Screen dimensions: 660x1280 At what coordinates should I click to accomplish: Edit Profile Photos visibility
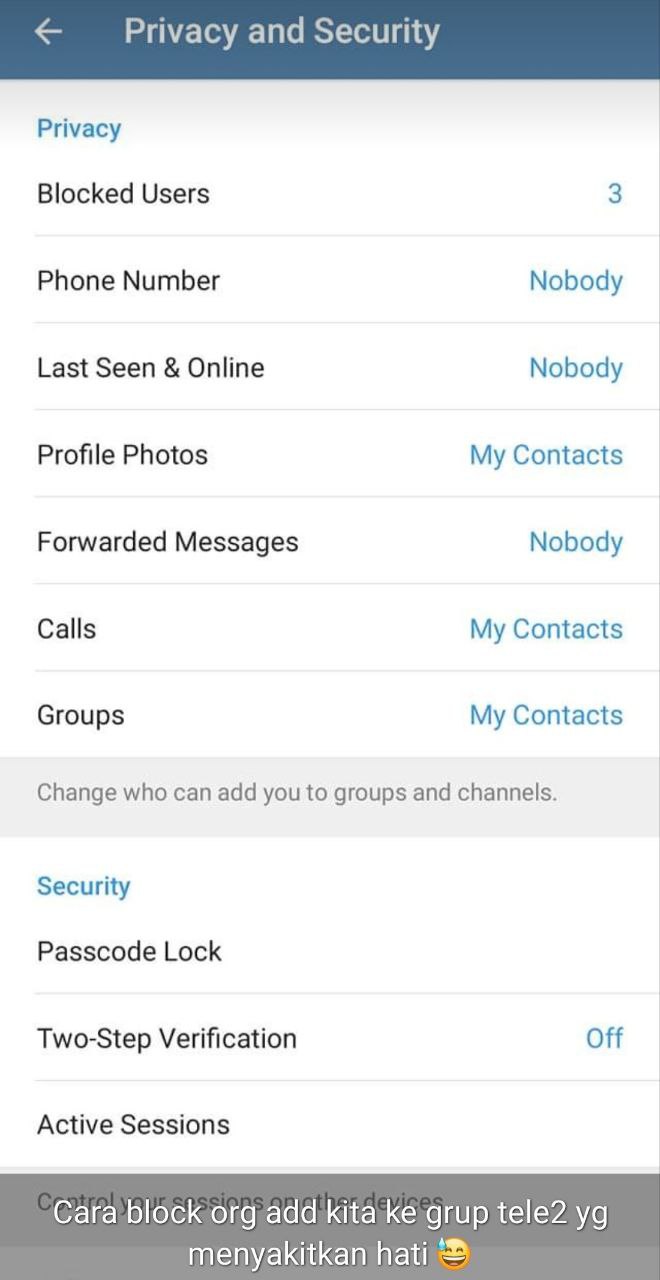pyautogui.click(x=328, y=454)
